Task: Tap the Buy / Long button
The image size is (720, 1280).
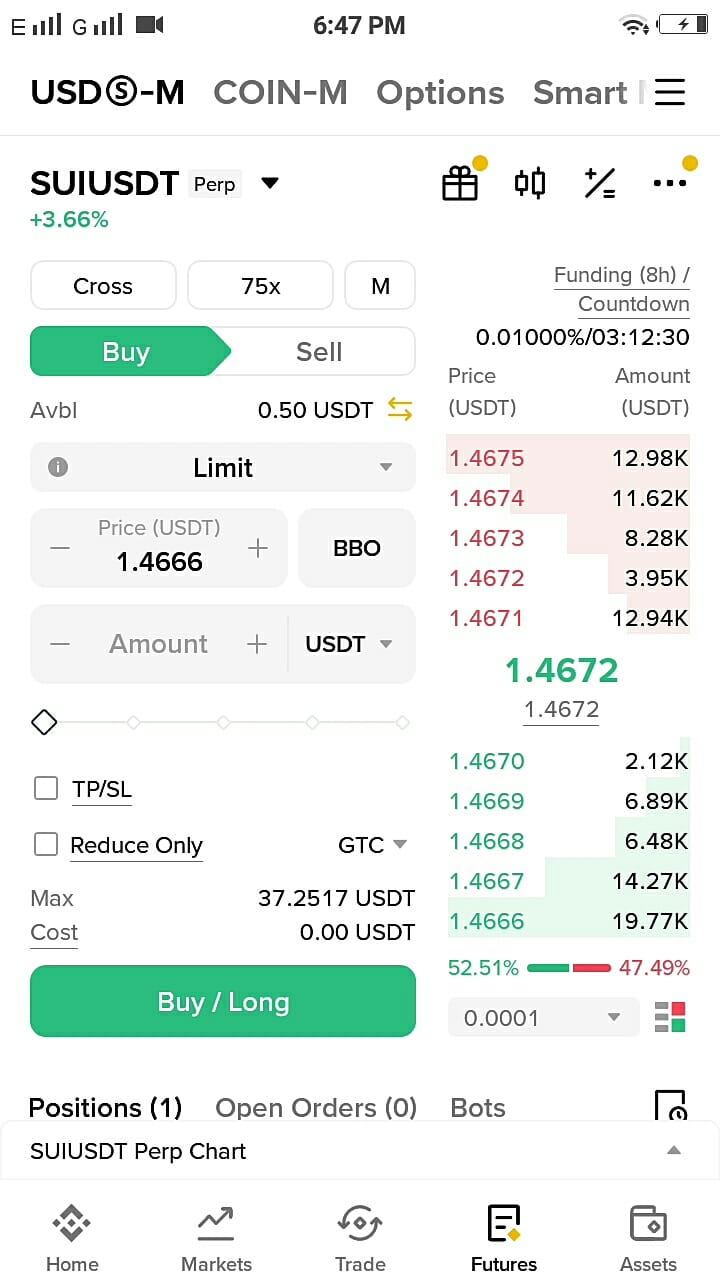Action: (x=223, y=1001)
